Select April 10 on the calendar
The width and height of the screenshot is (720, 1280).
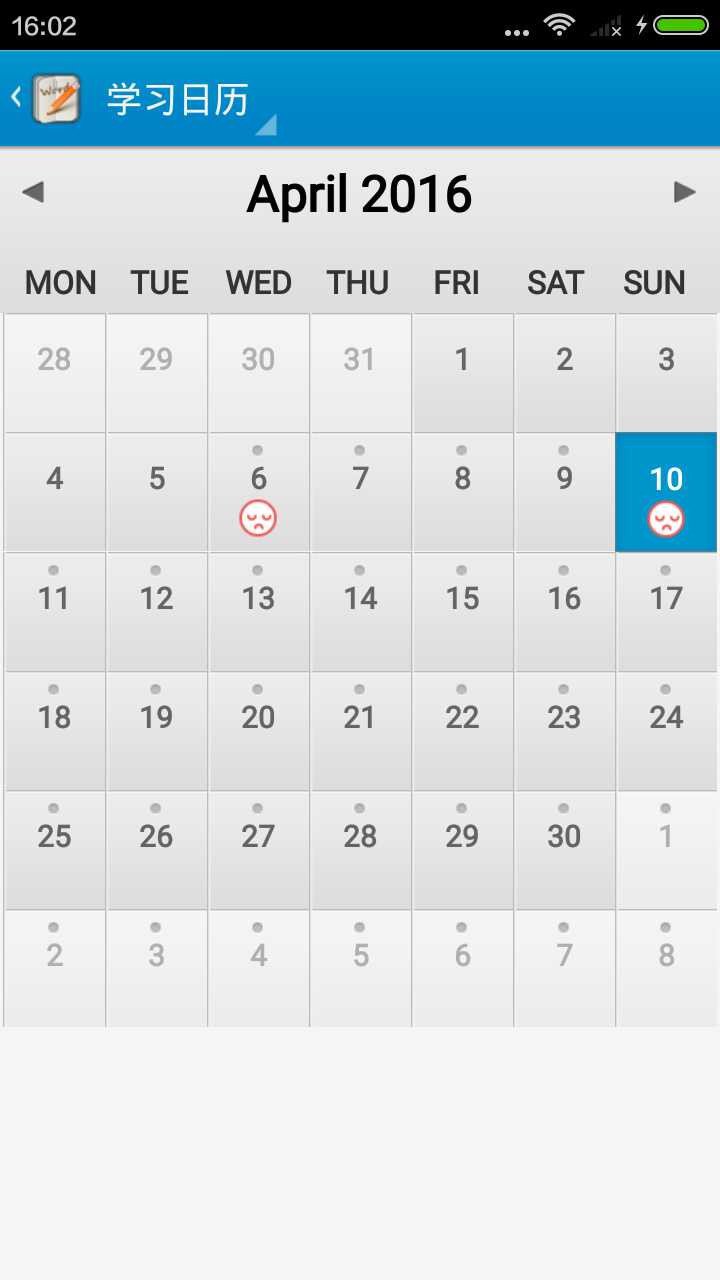tap(666, 492)
